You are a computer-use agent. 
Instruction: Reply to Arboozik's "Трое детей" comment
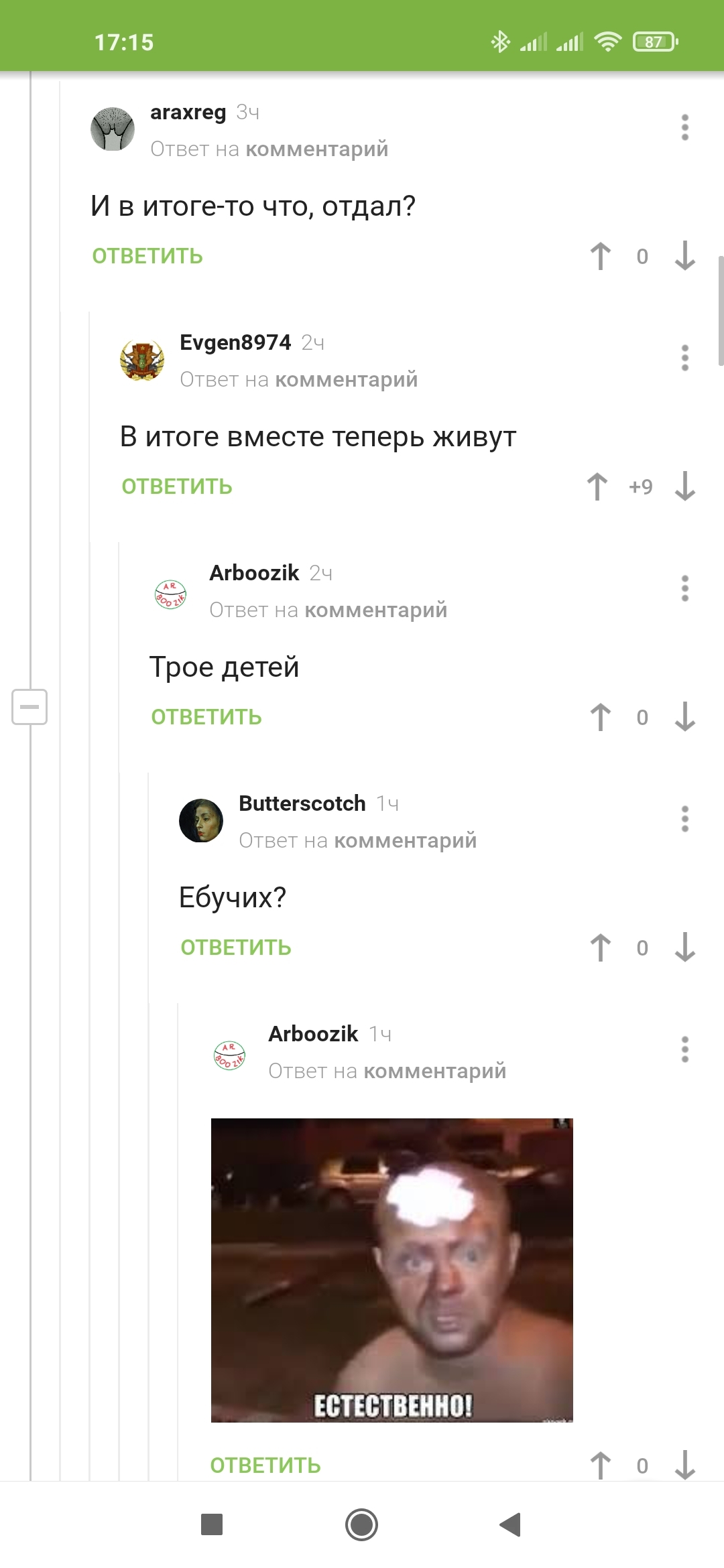click(x=206, y=717)
